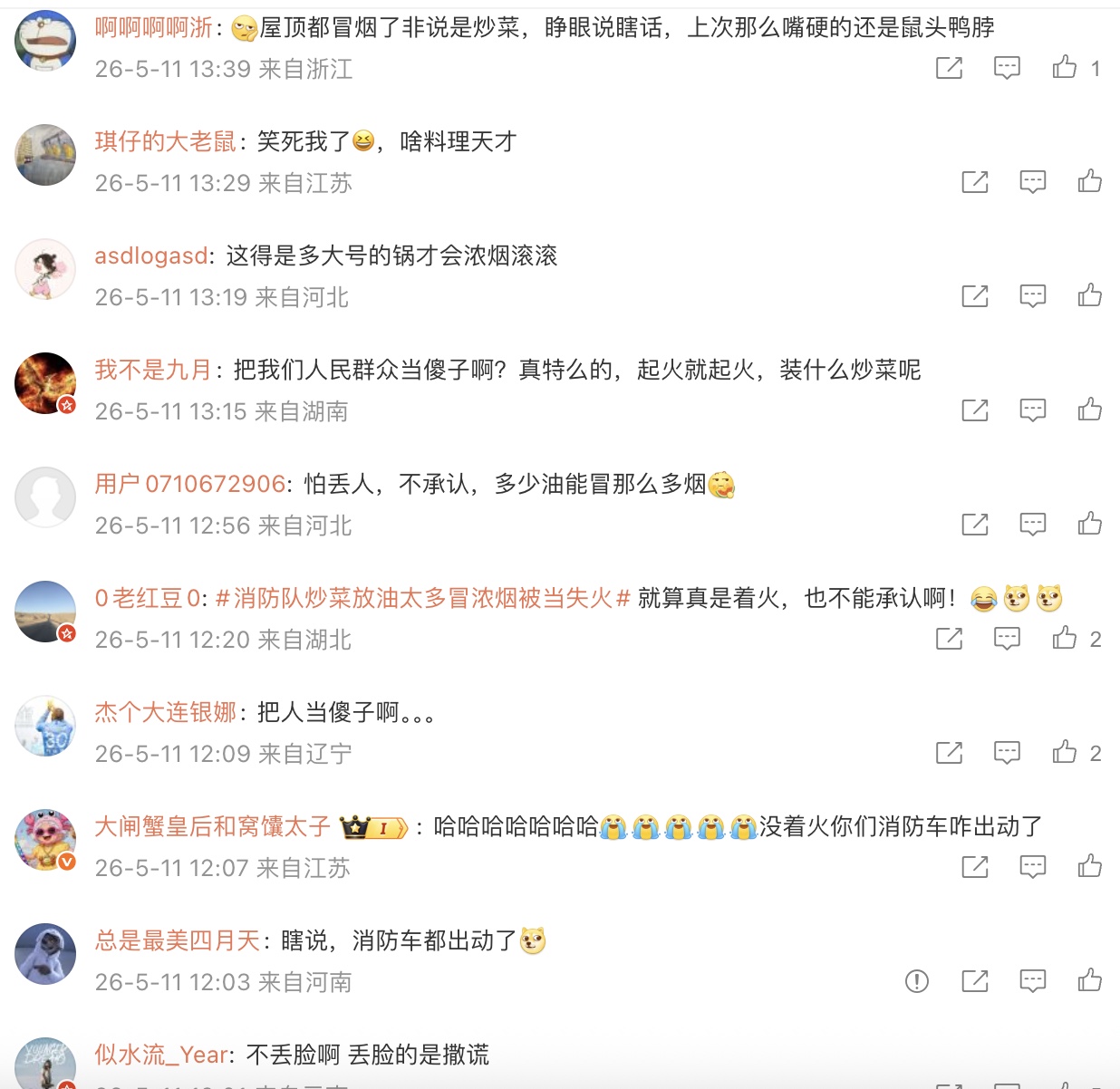Report the comment by 总是最美四月天
1120x1089 pixels.
click(x=917, y=981)
